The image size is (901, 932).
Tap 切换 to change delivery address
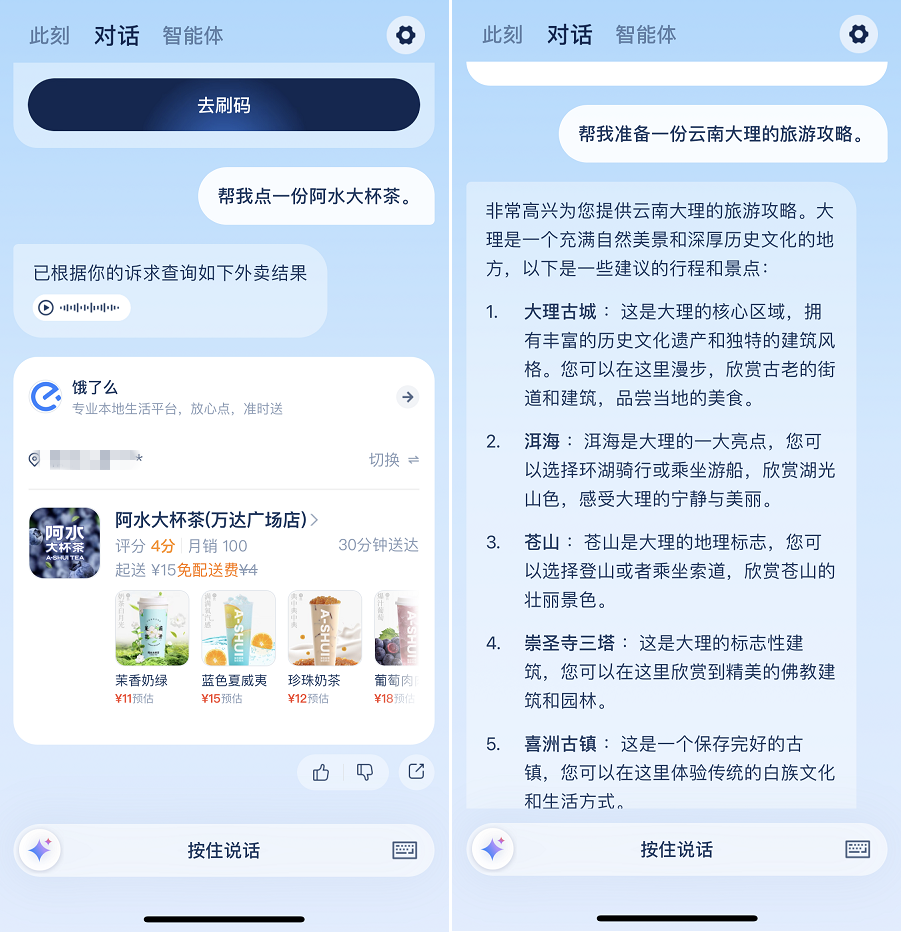point(393,460)
